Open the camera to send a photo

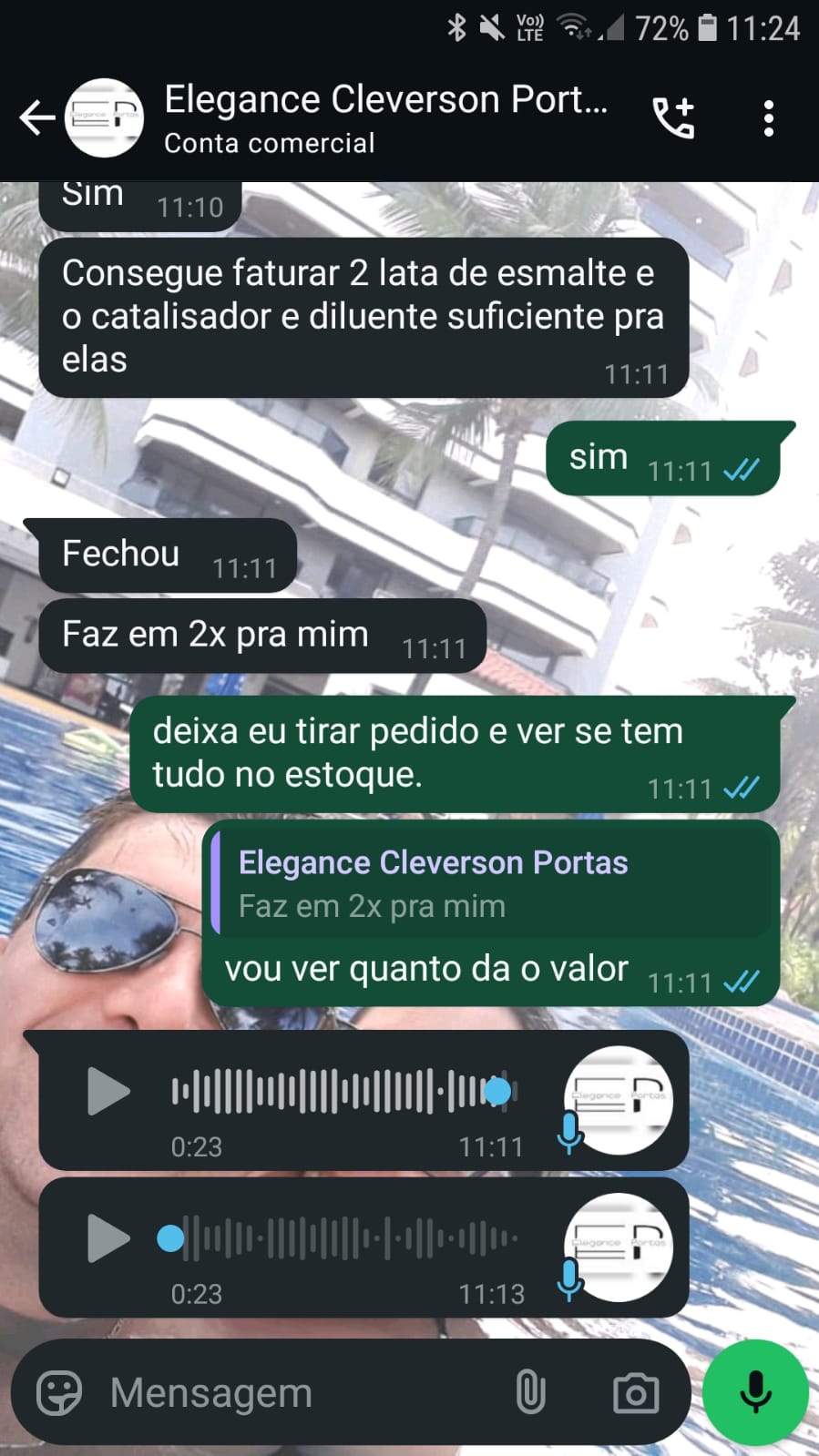point(635,1393)
